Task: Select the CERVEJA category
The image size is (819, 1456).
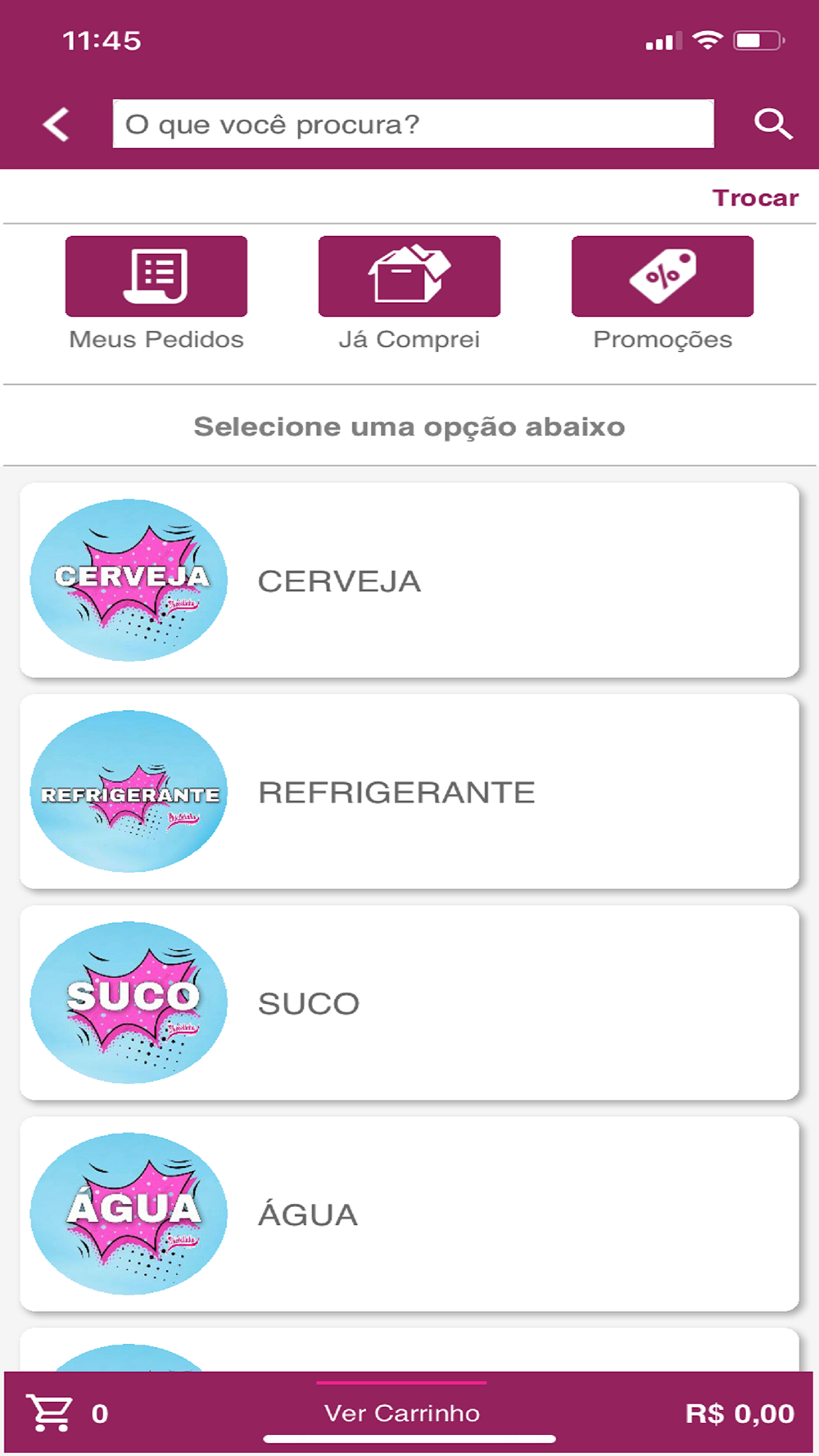Action: (409, 581)
